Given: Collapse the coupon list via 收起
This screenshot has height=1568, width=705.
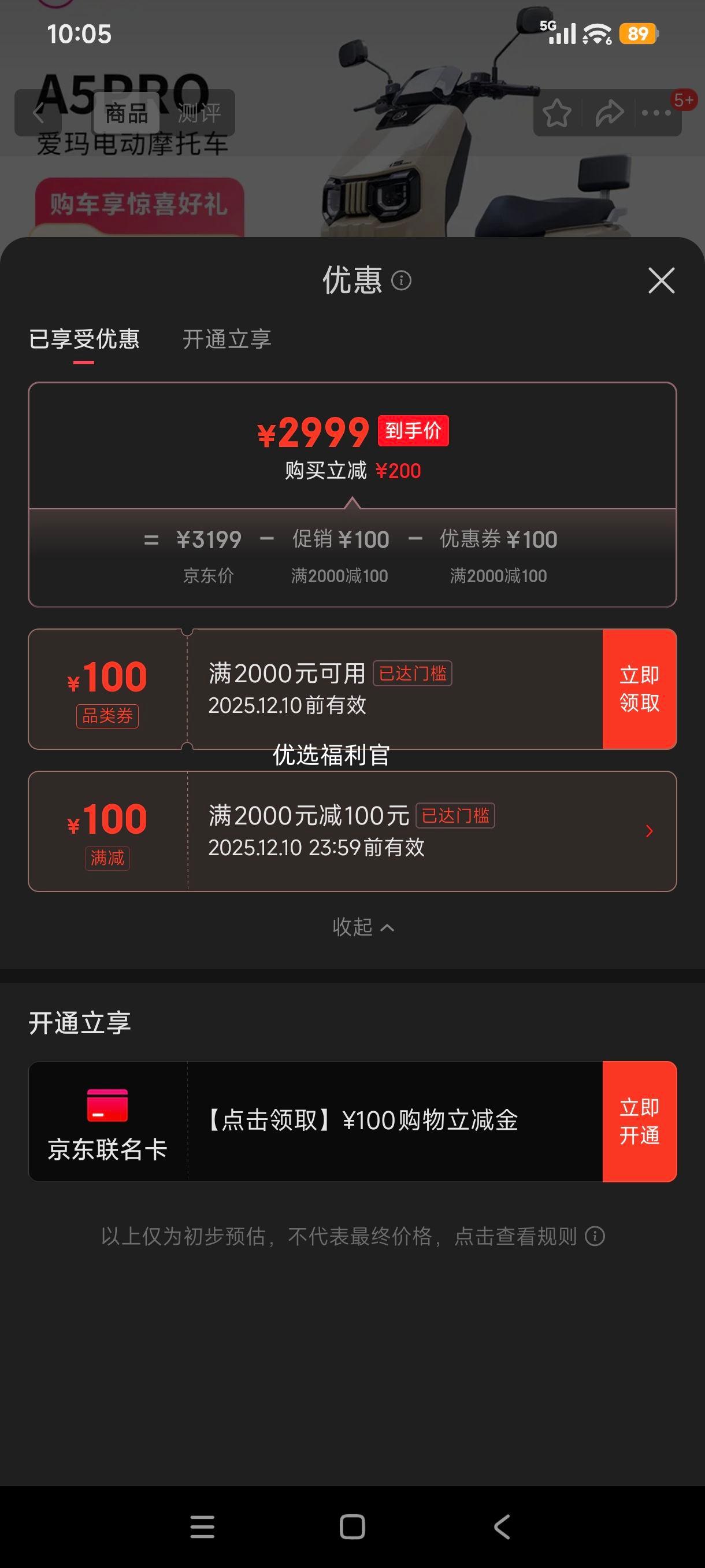Looking at the screenshot, I should [362, 927].
